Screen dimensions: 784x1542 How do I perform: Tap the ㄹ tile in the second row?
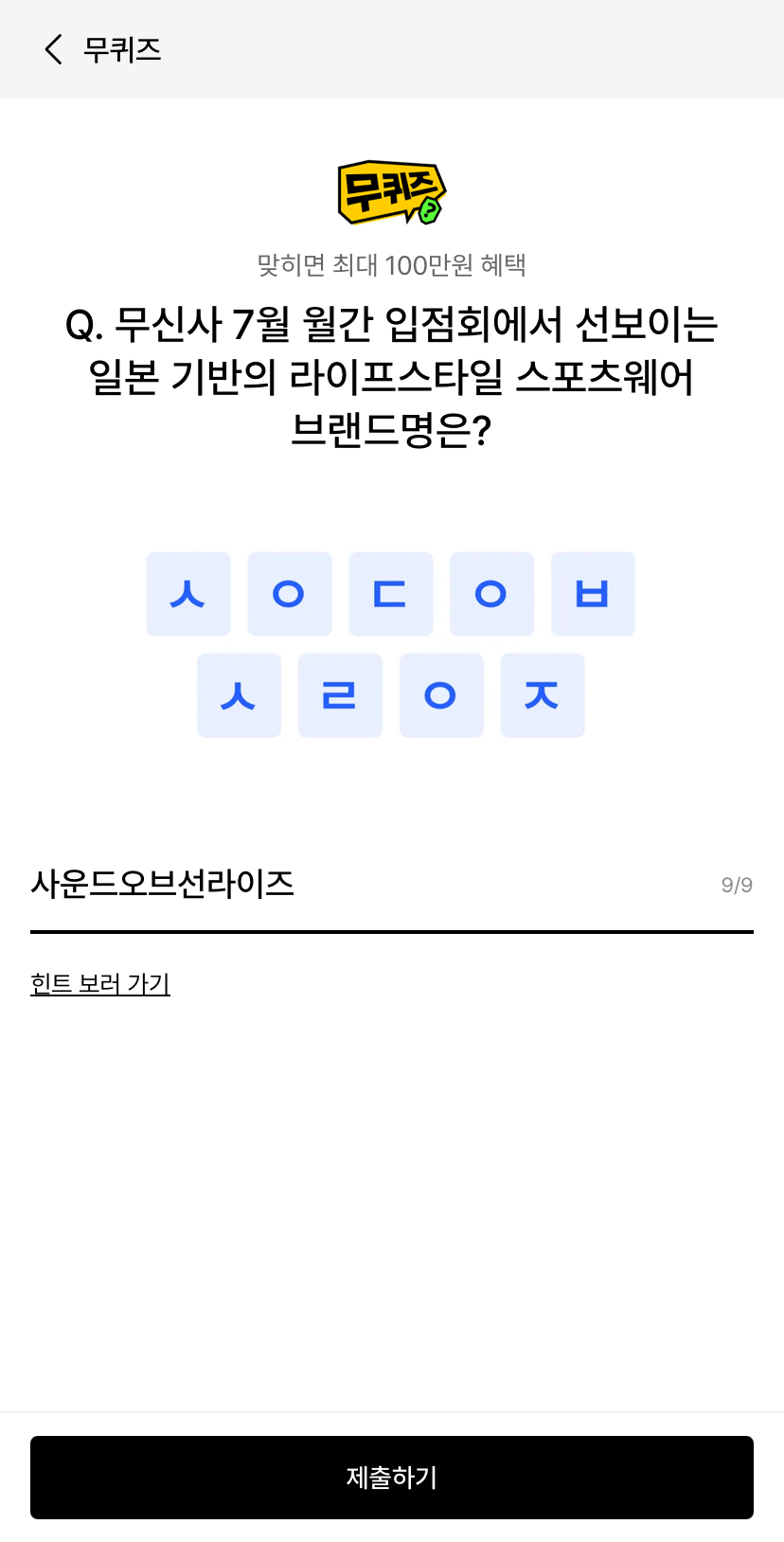coord(340,695)
